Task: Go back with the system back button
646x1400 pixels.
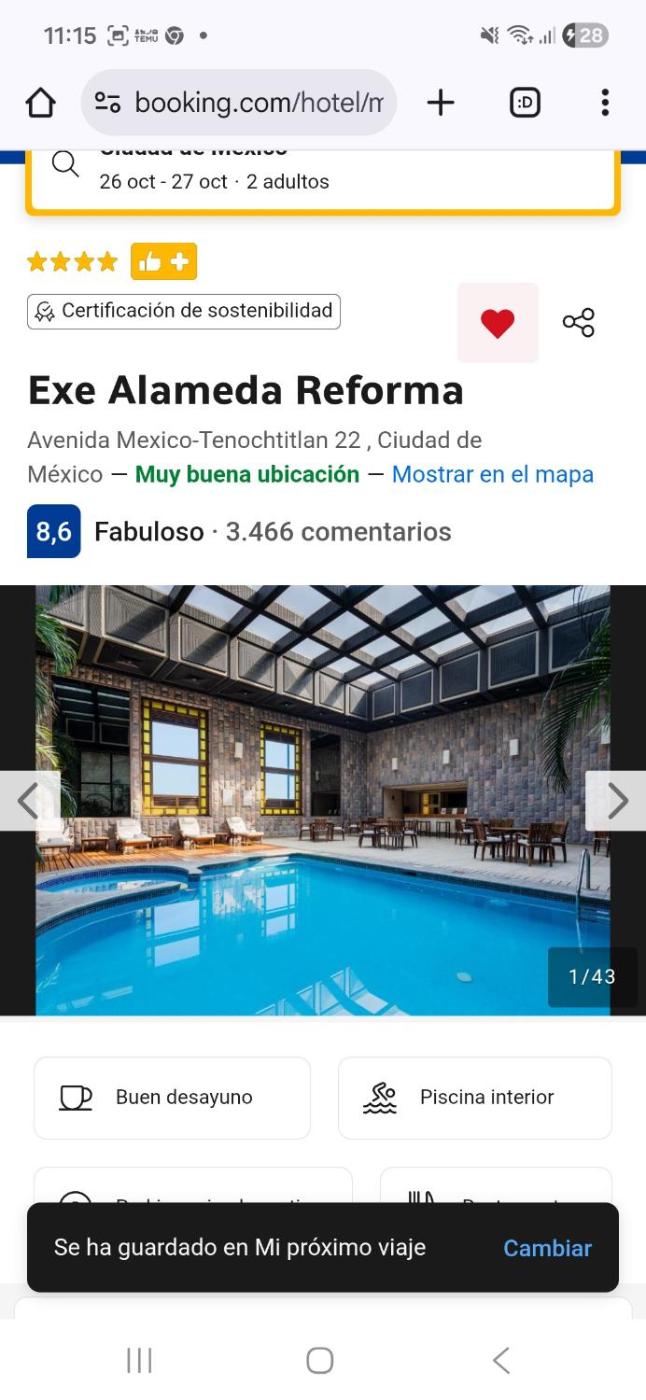Action: click(x=502, y=1360)
